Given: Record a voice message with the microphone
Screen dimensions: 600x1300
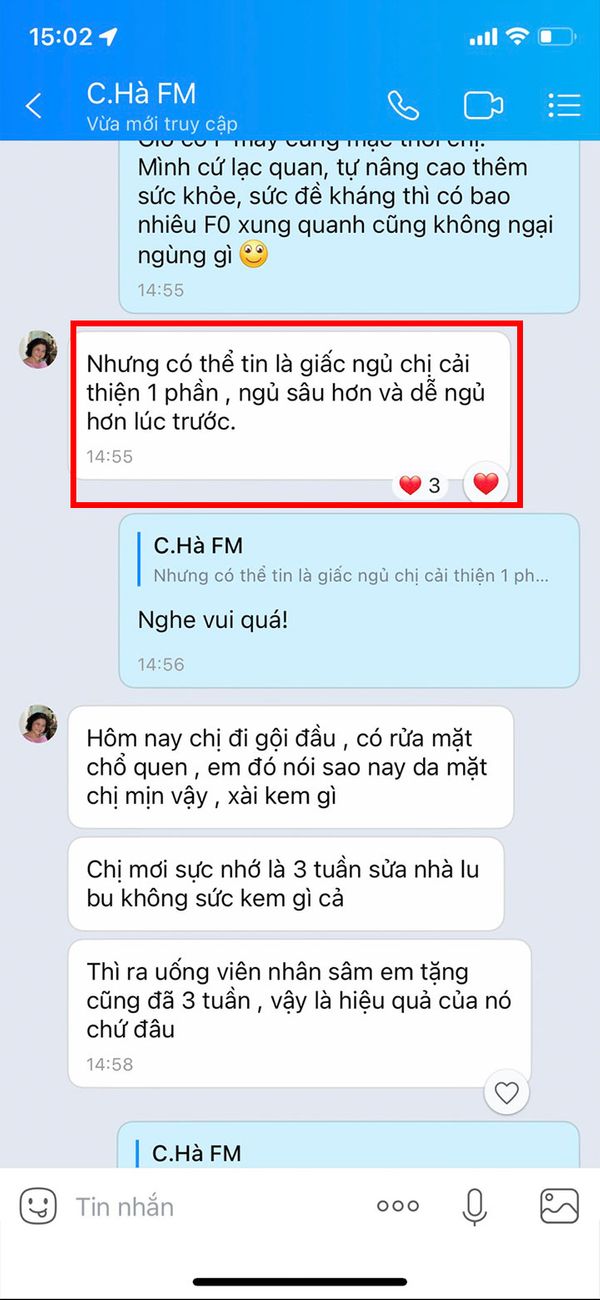Looking at the screenshot, I should click(x=475, y=1206).
